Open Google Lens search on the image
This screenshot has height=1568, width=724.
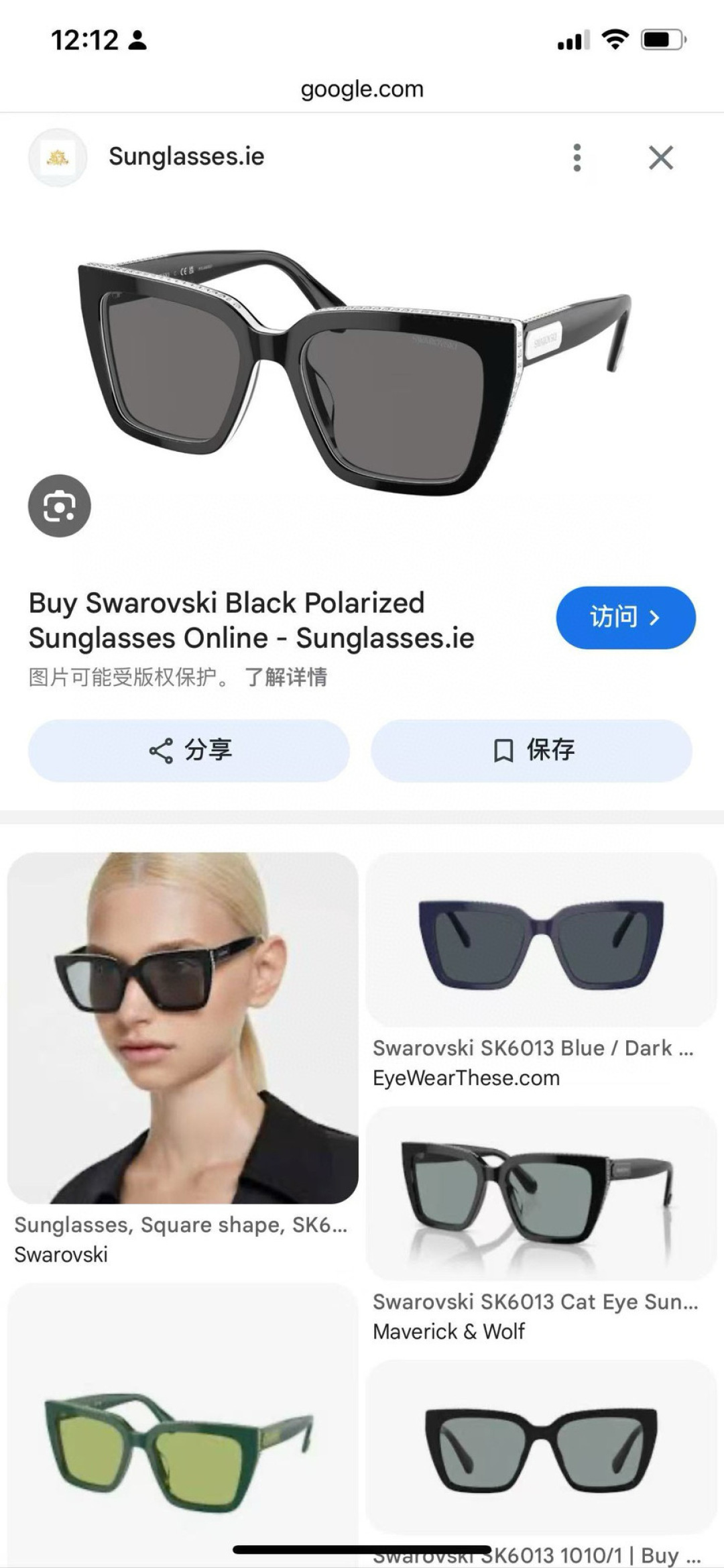(59, 506)
